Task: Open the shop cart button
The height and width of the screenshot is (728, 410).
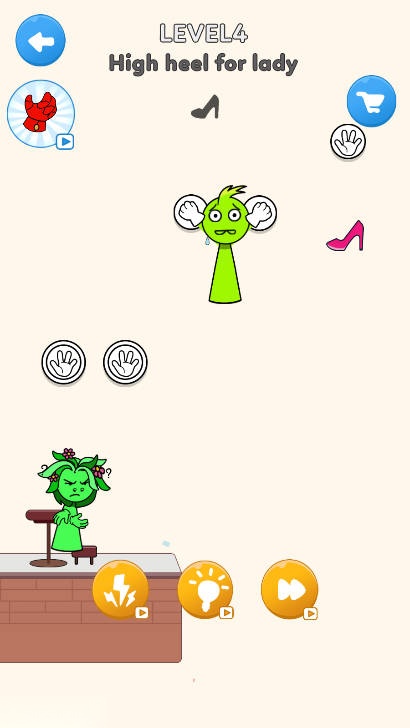Action: [371, 101]
